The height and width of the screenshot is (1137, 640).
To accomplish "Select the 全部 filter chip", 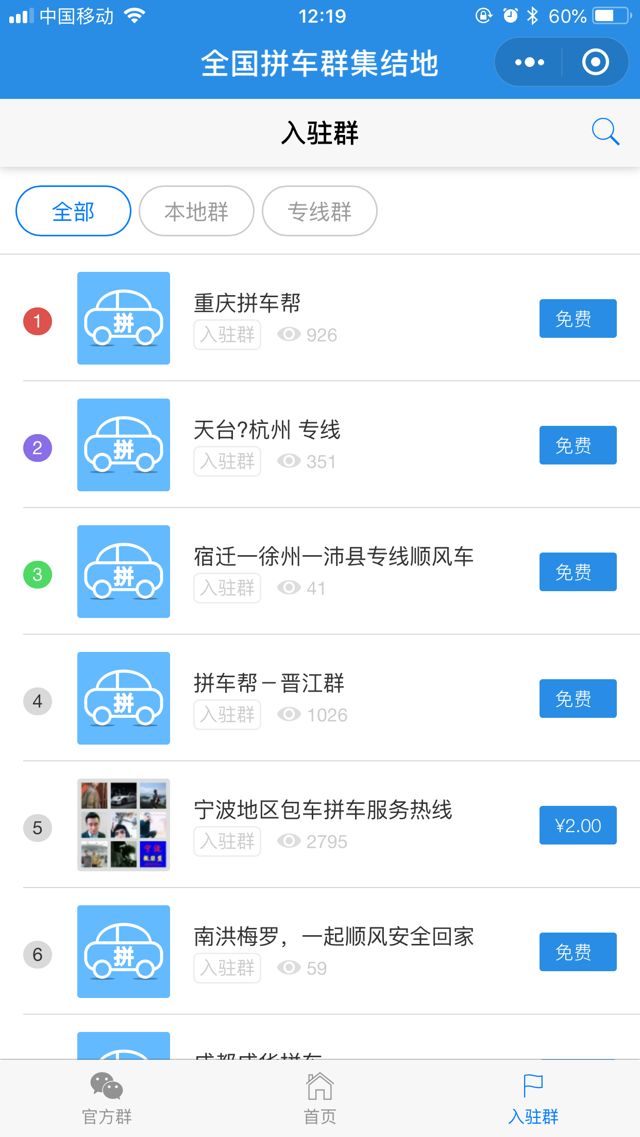I will [73, 211].
